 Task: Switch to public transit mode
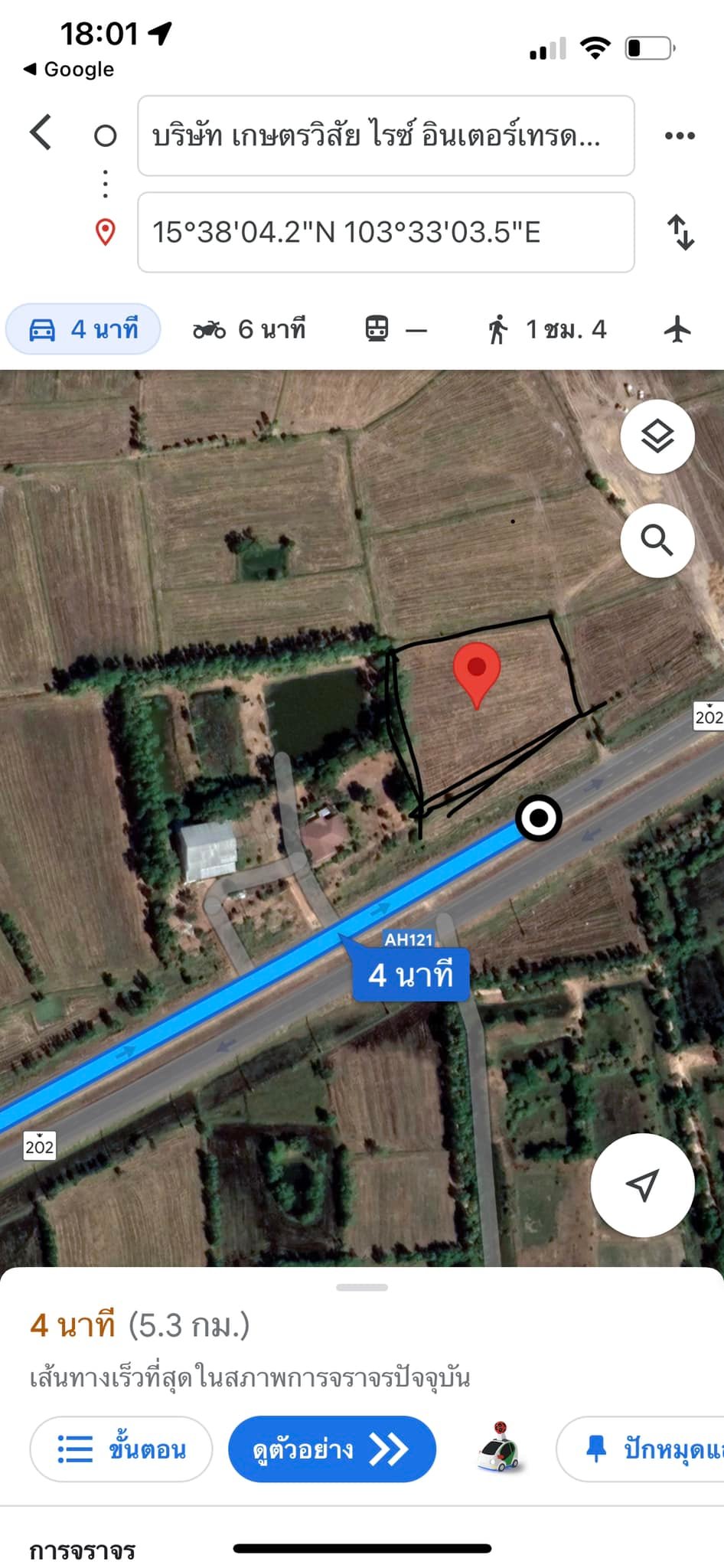[x=395, y=329]
